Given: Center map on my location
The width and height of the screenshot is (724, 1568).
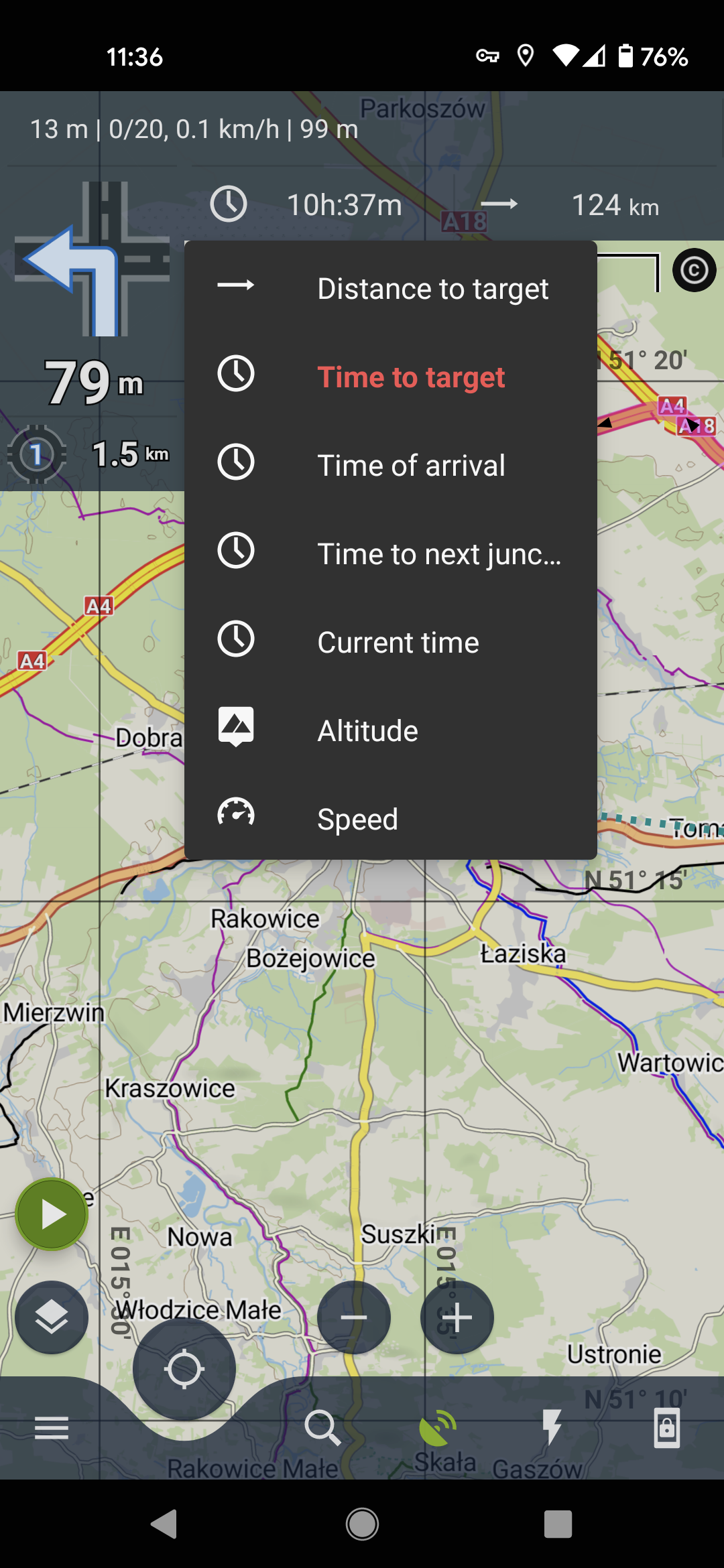Looking at the screenshot, I should [184, 1368].
